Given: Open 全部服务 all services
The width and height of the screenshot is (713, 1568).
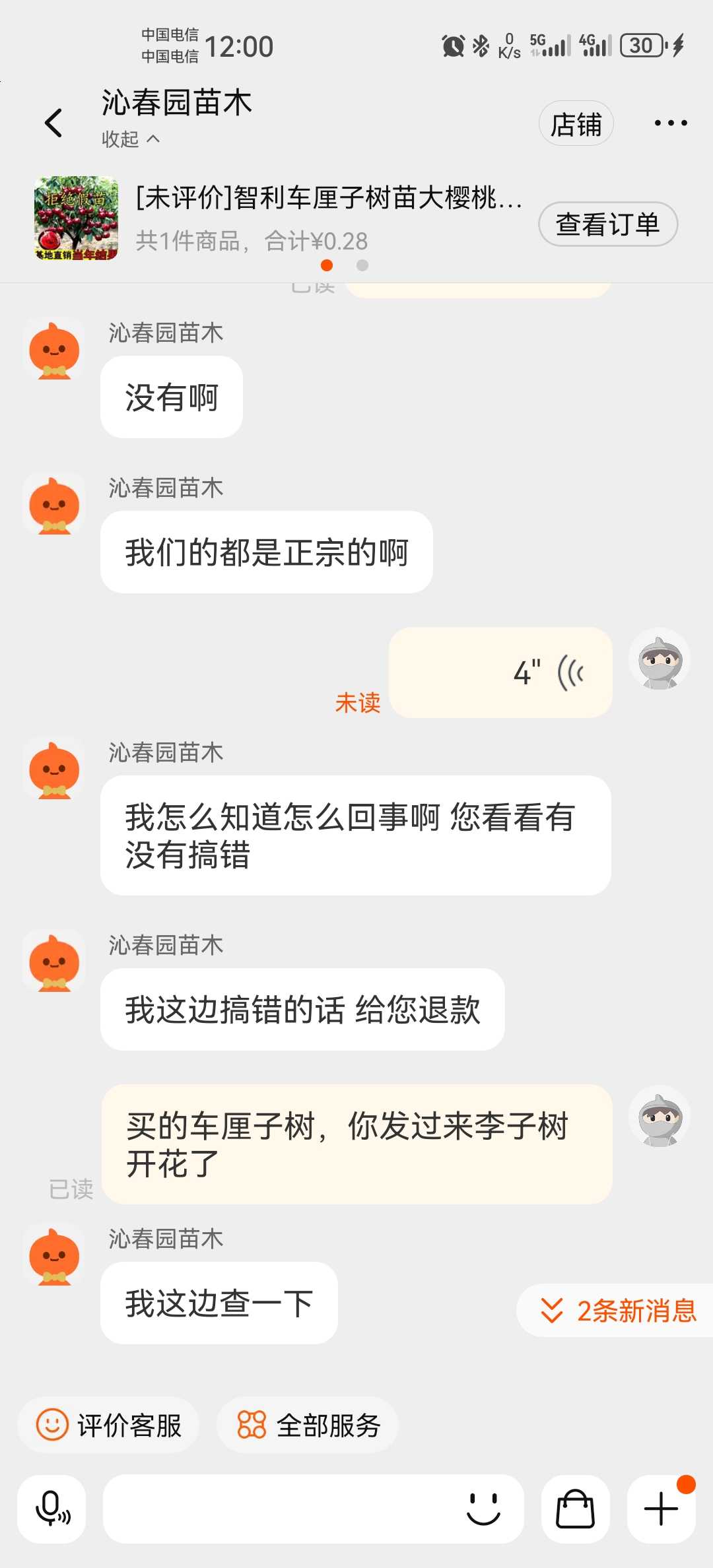Looking at the screenshot, I should click(308, 1425).
